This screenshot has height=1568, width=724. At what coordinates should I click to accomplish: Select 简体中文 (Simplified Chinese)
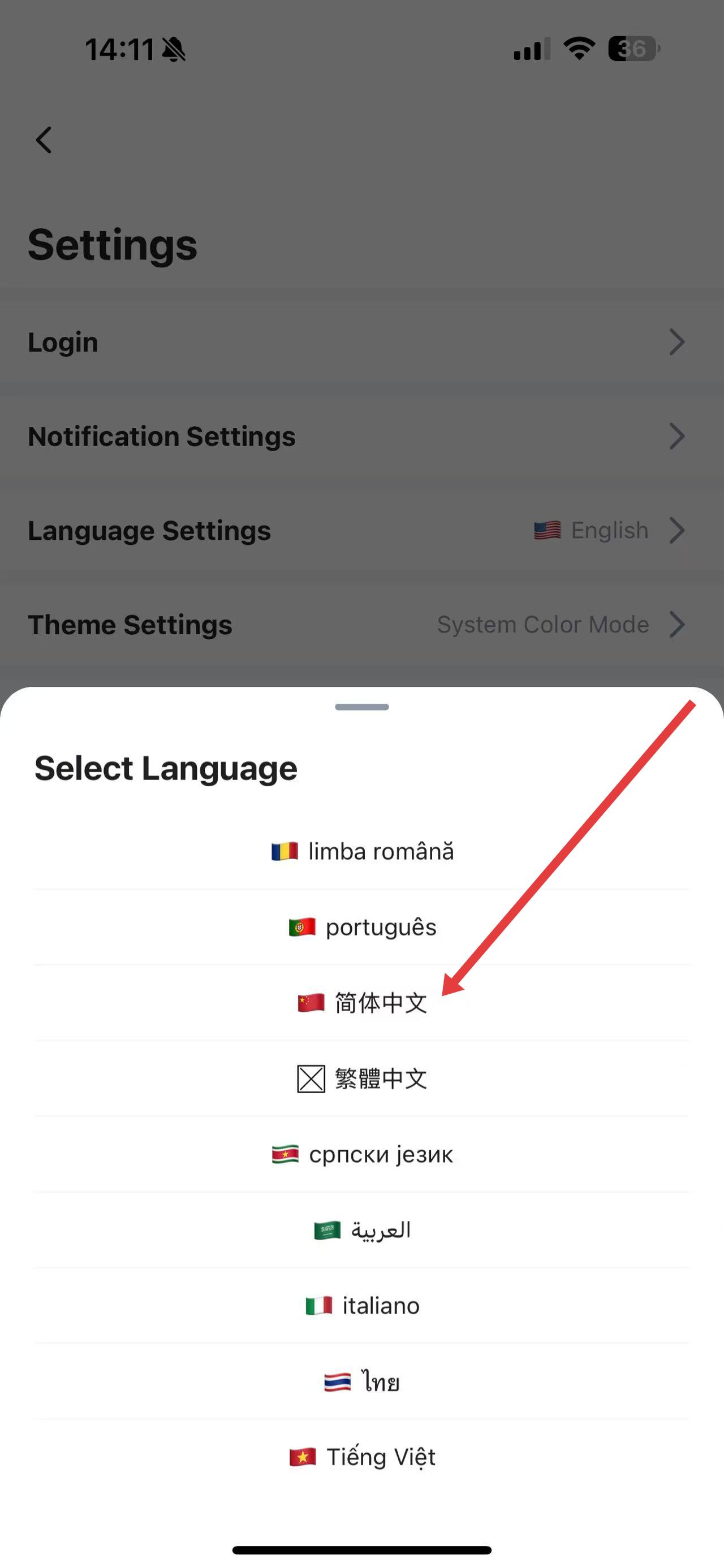click(x=363, y=1003)
